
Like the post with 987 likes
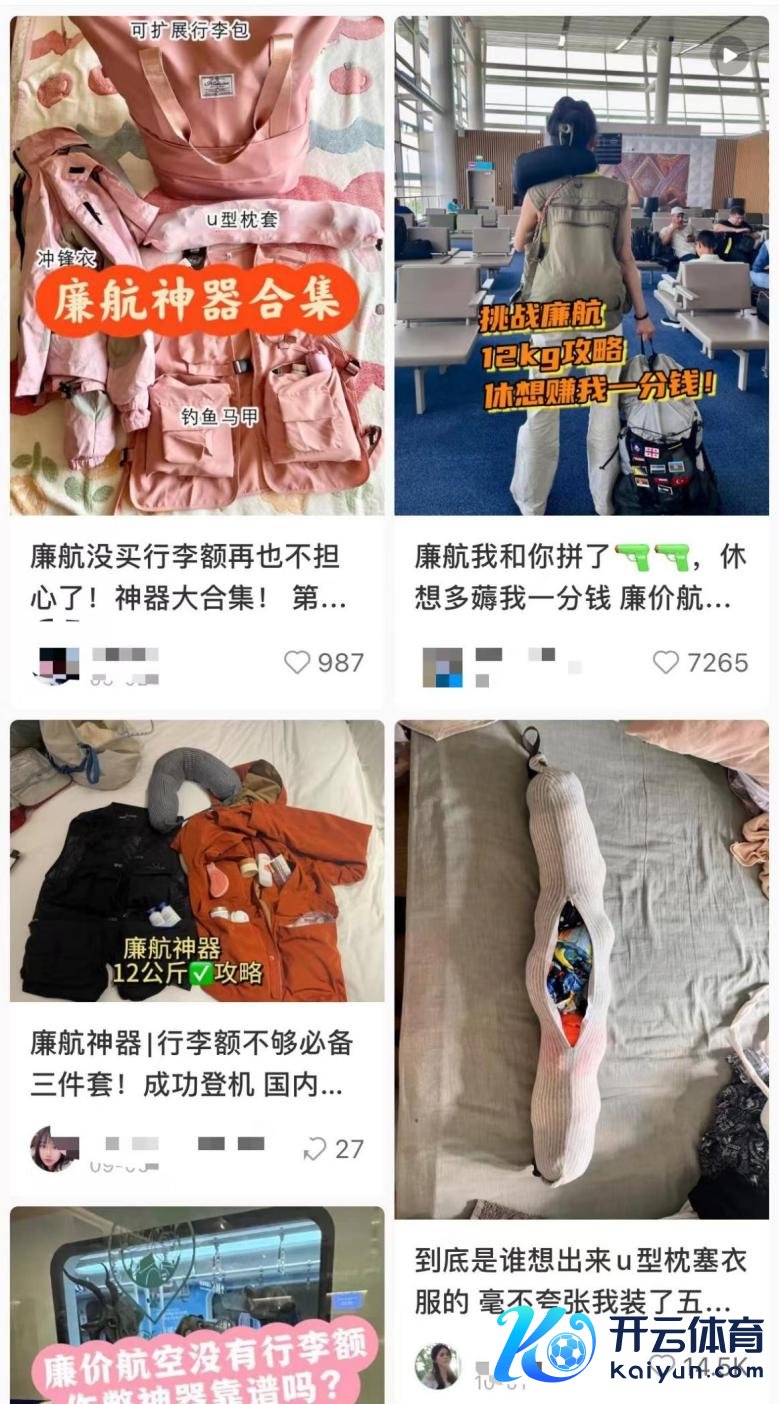[x=297, y=662]
